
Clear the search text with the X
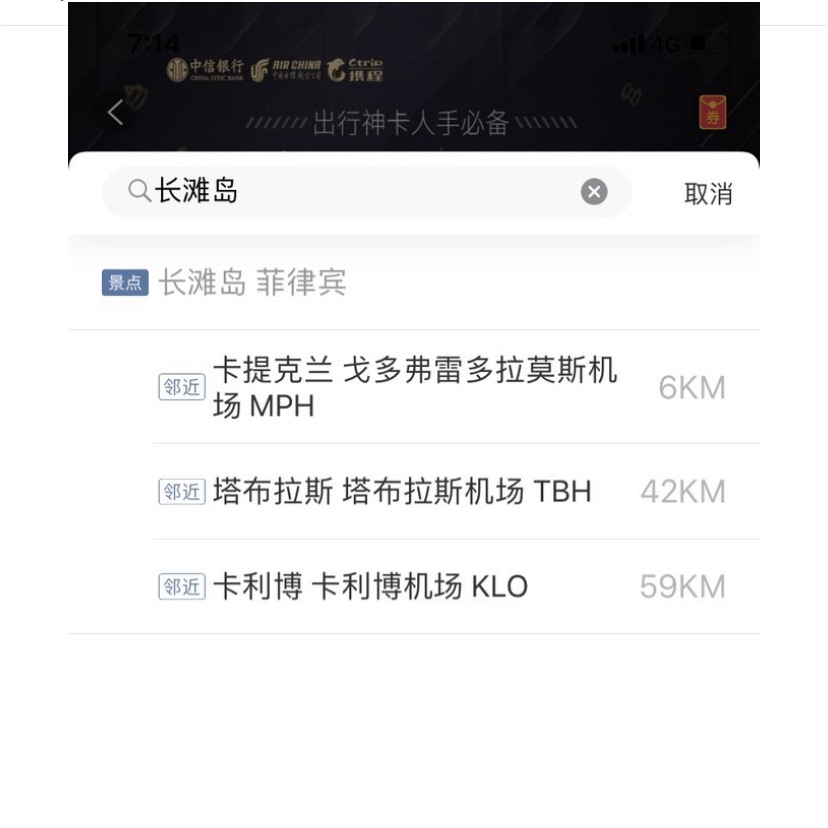tap(594, 192)
